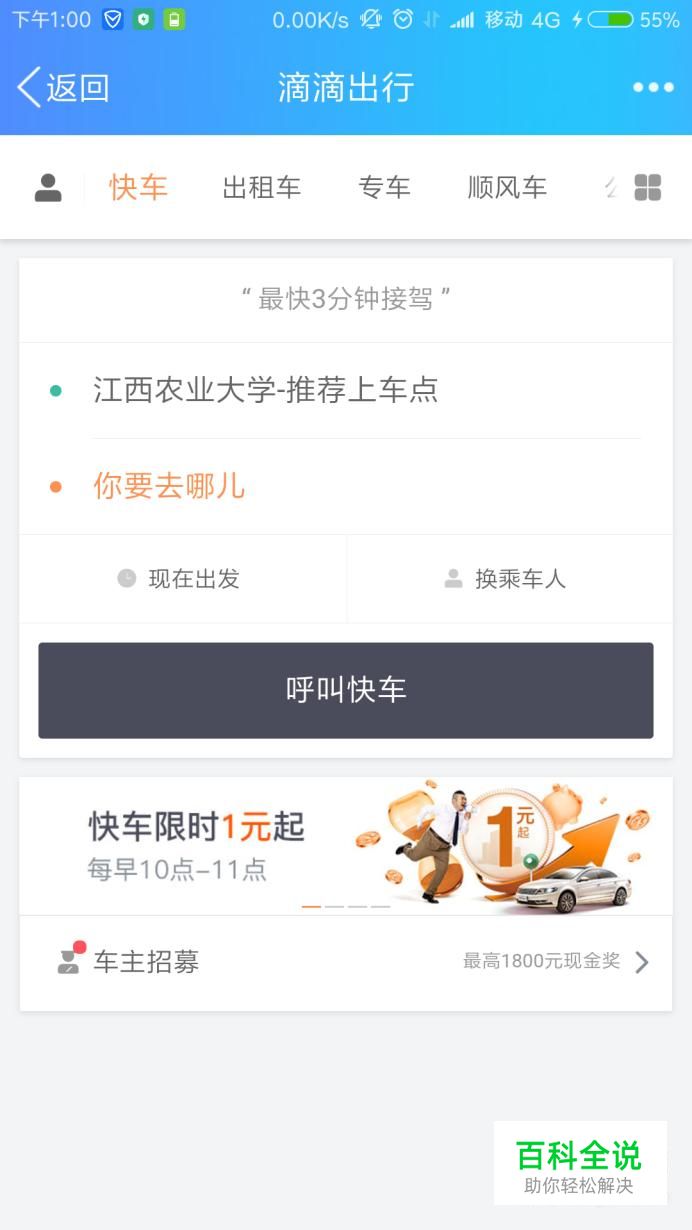
Task: Switch to the 出租车 tab
Action: pos(261,187)
